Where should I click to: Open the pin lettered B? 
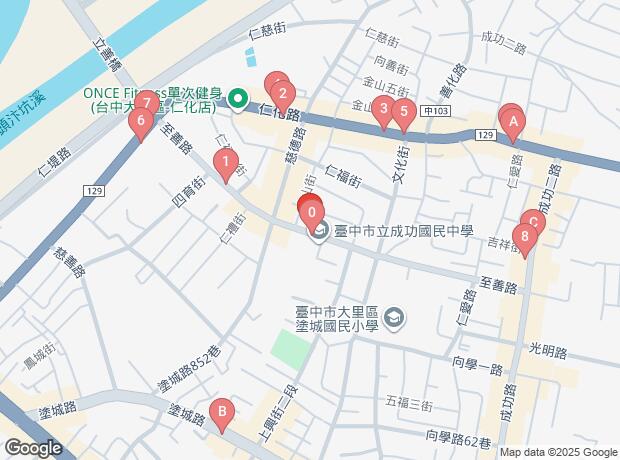pos(223,410)
